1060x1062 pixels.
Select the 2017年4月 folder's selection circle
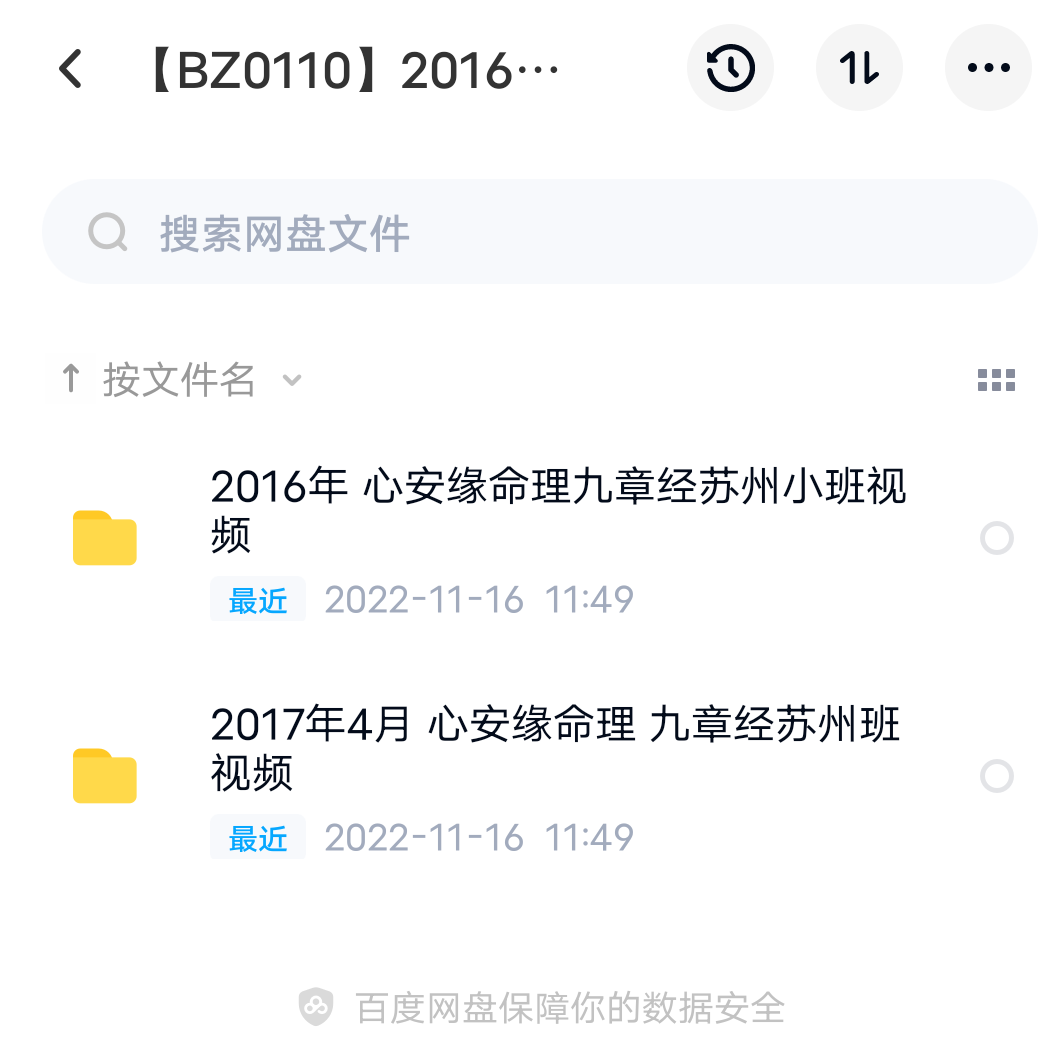click(x=997, y=776)
